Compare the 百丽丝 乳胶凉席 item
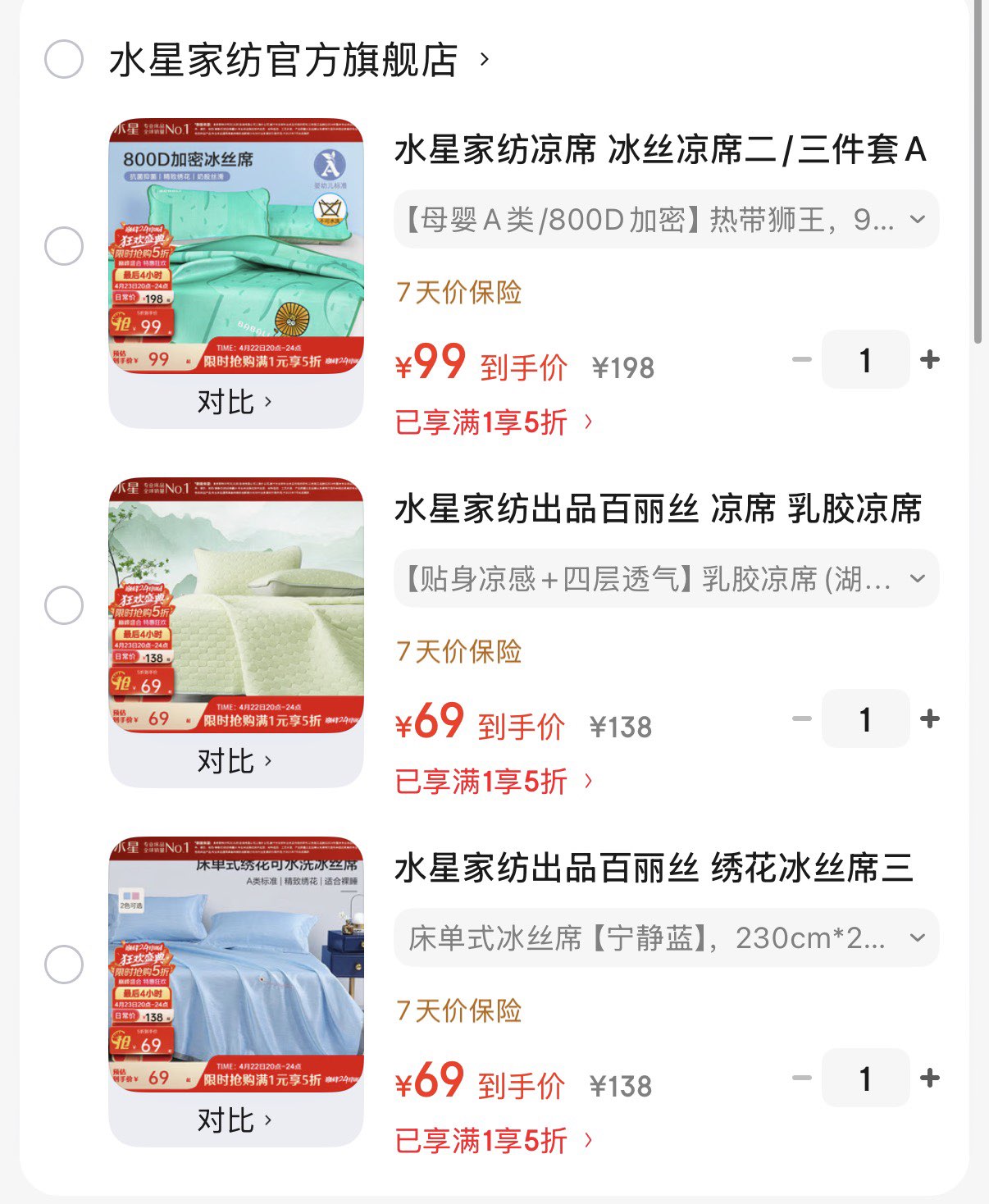 (x=235, y=761)
